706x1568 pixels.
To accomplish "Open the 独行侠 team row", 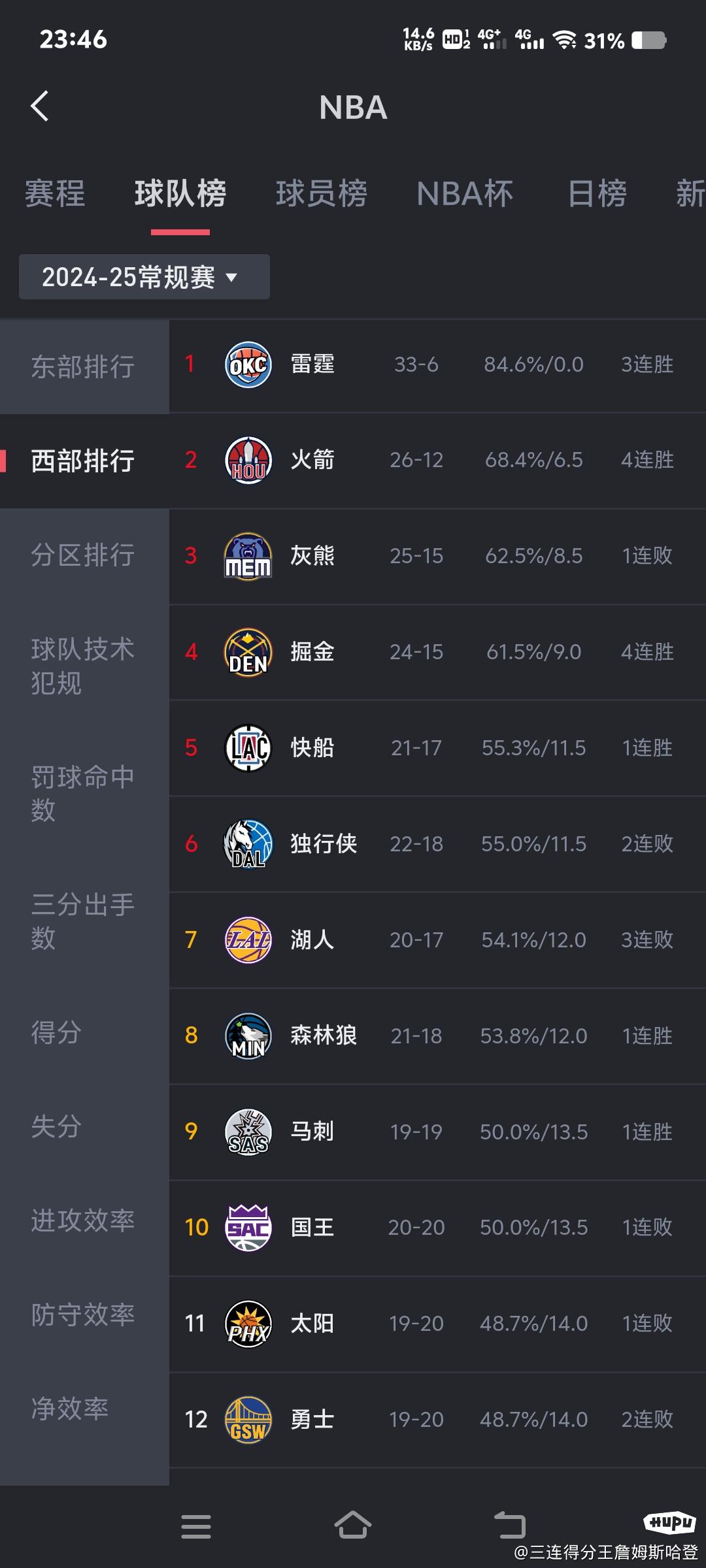I will 437,844.
